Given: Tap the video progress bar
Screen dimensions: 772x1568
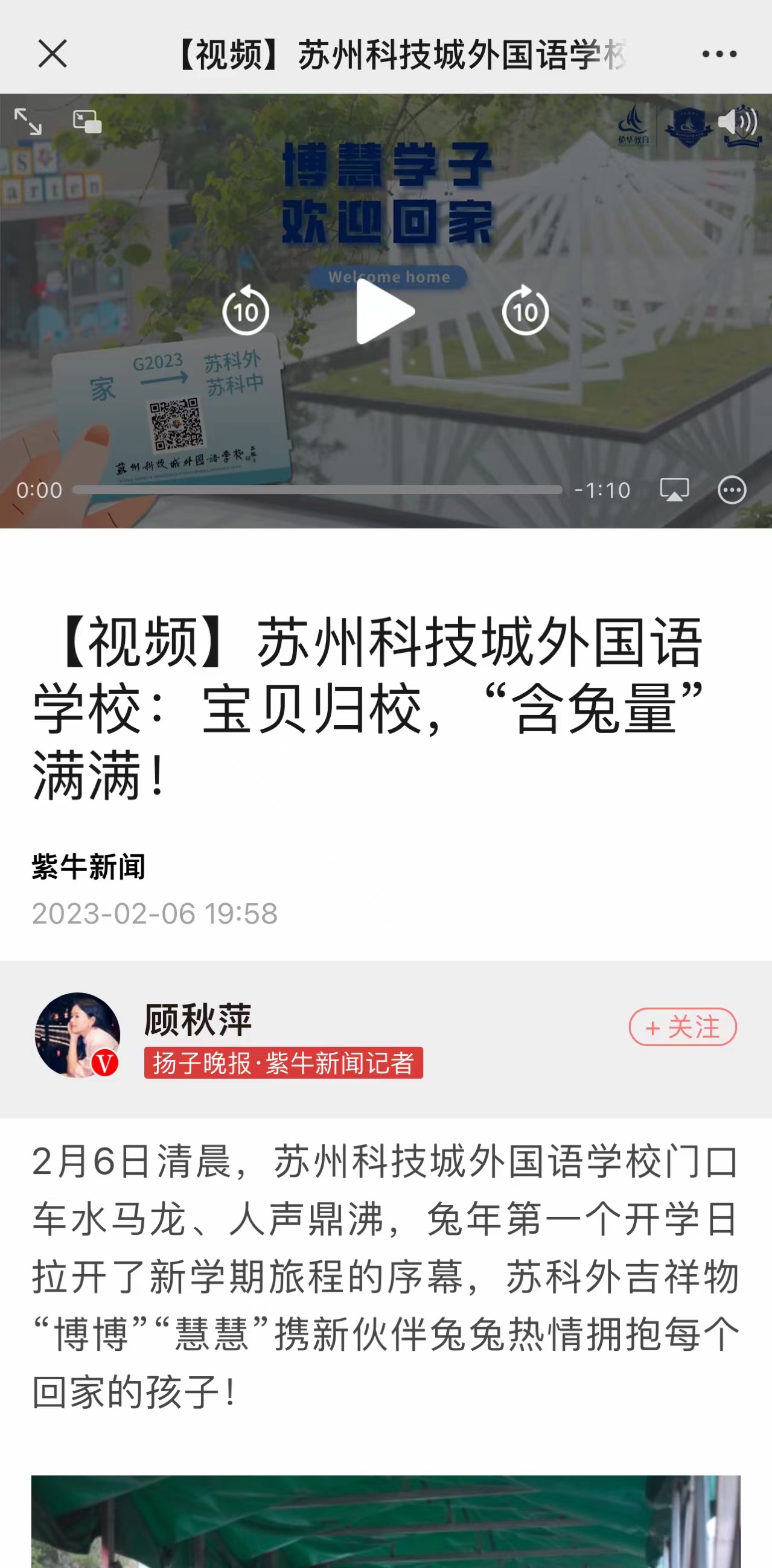Looking at the screenshot, I should (317, 490).
